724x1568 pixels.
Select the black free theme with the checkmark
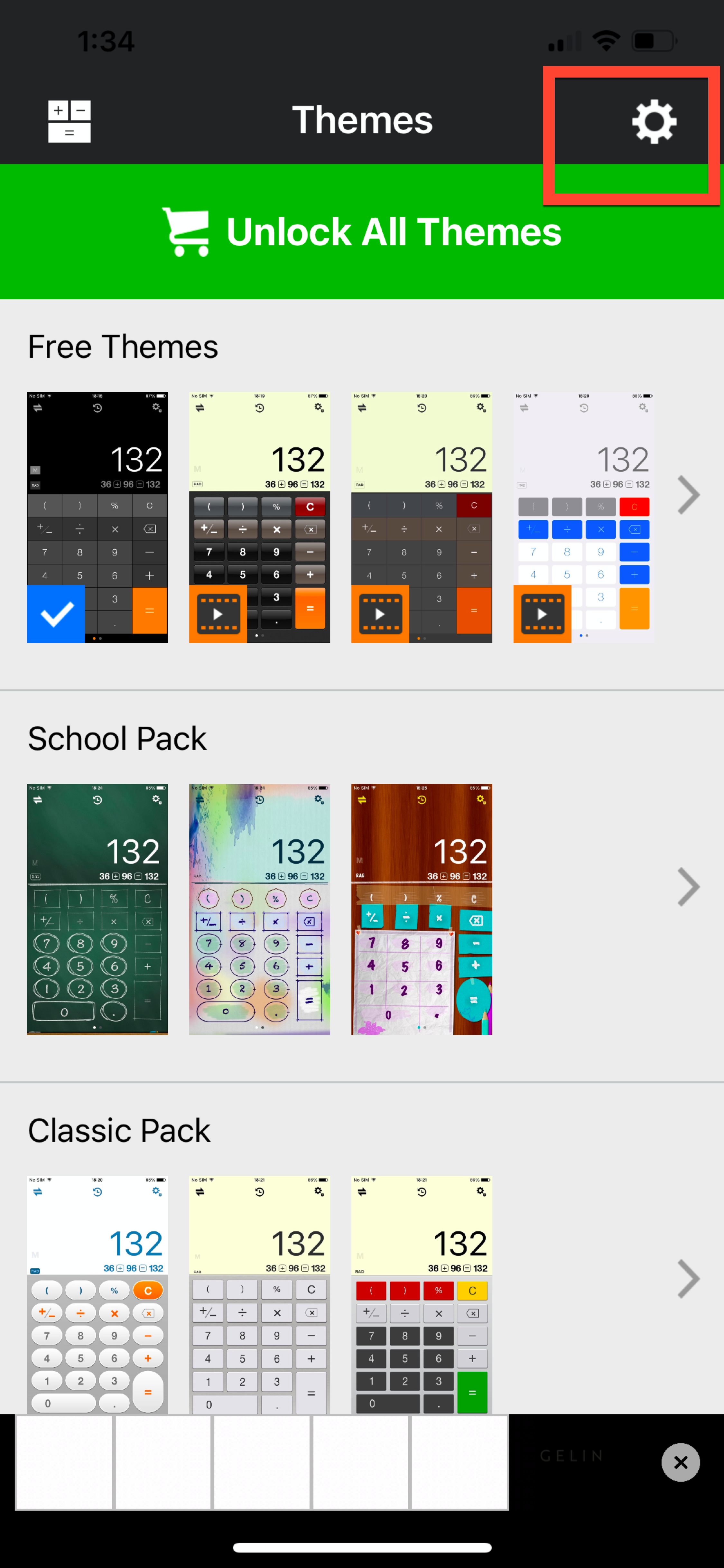pos(97,517)
